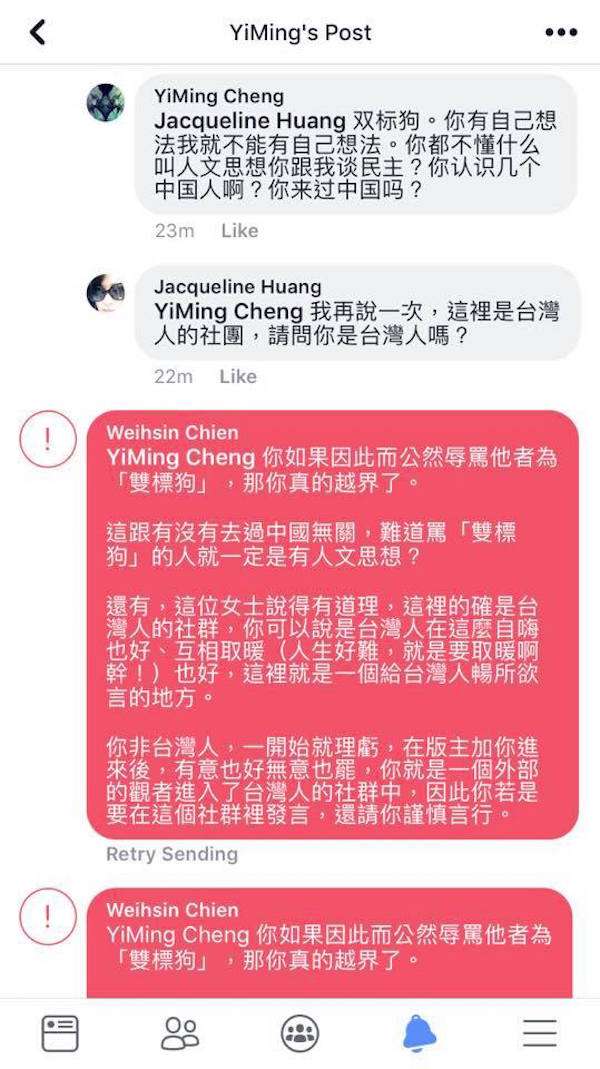The width and height of the screenshot is (600, 1069).
Task: Tap Retry Sending under failed comment
Action: click(172, 854)
